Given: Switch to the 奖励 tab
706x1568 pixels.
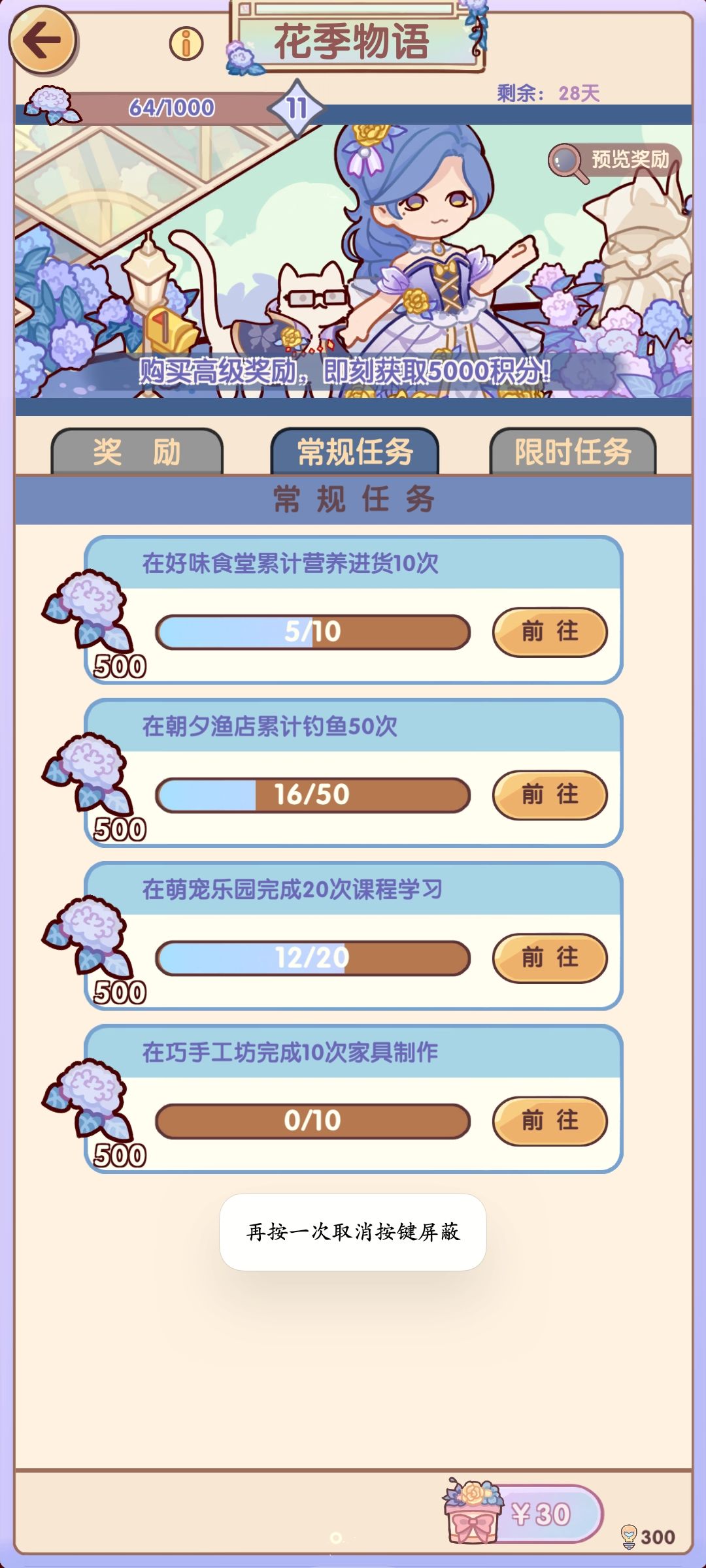Looking at the screenshot, I should 137,451.
